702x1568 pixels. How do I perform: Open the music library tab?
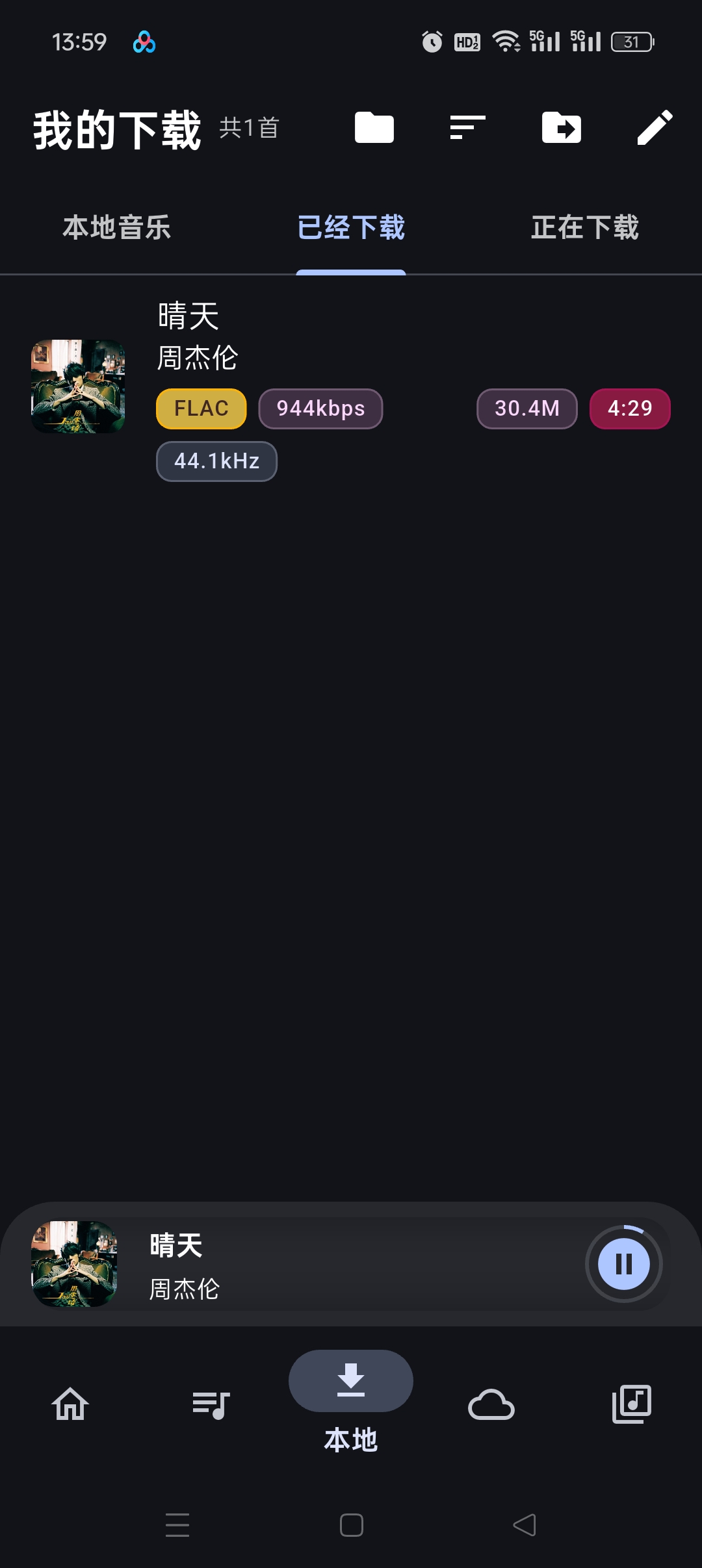tap(632, 1404)
